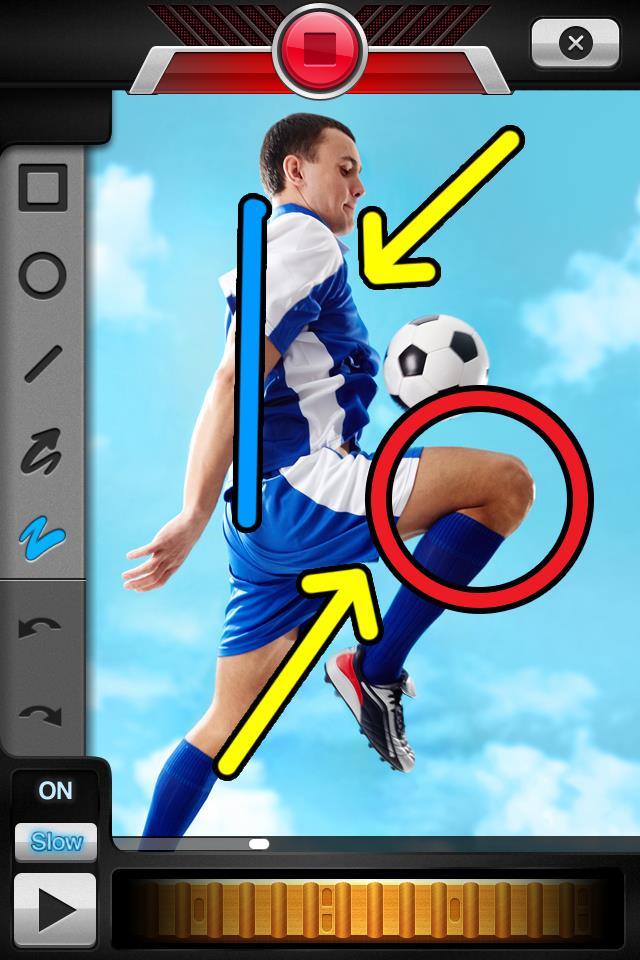640x960 pixels.
Task: Select the rectangle drawing tool
Action: click(42, 187)
